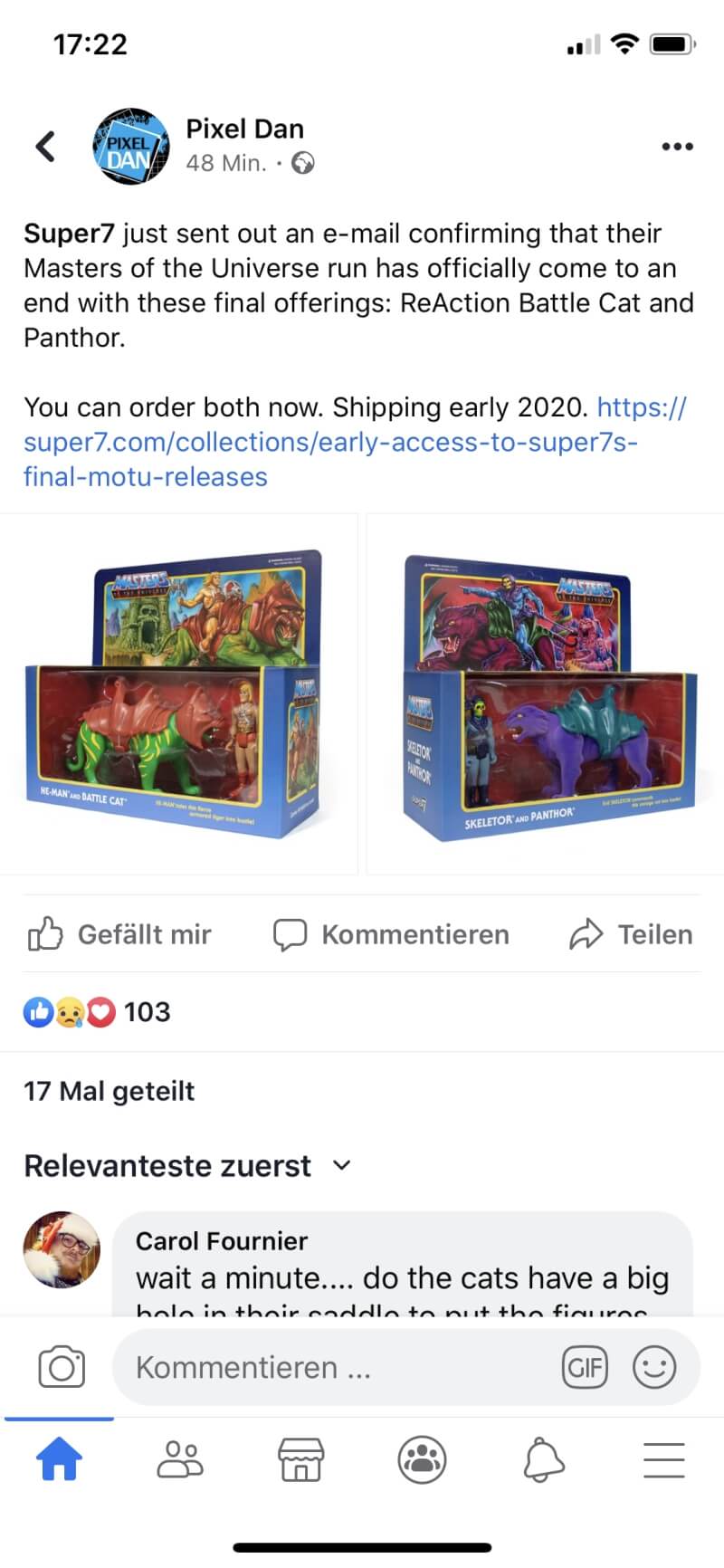Focus the Kommentieren text field
724x1568 pixels.
[x=335, y=1367]
